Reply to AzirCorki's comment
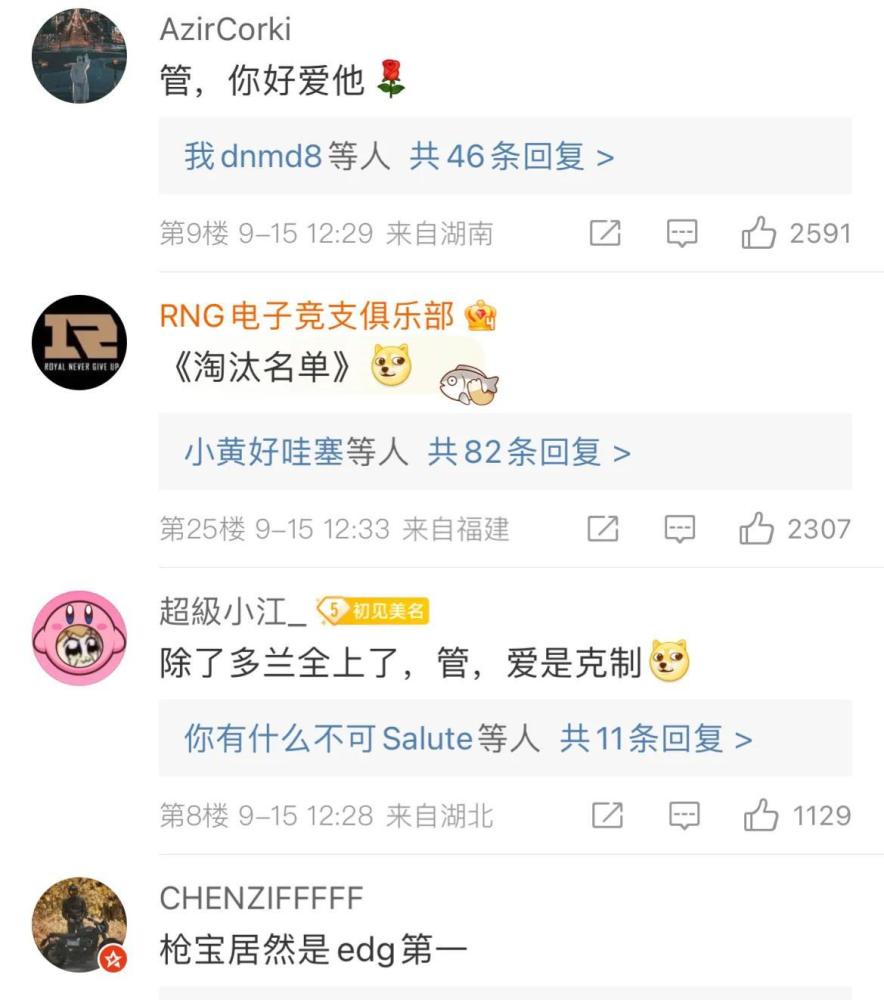Viewport: 884px width, 1000px height. point(682,234)
